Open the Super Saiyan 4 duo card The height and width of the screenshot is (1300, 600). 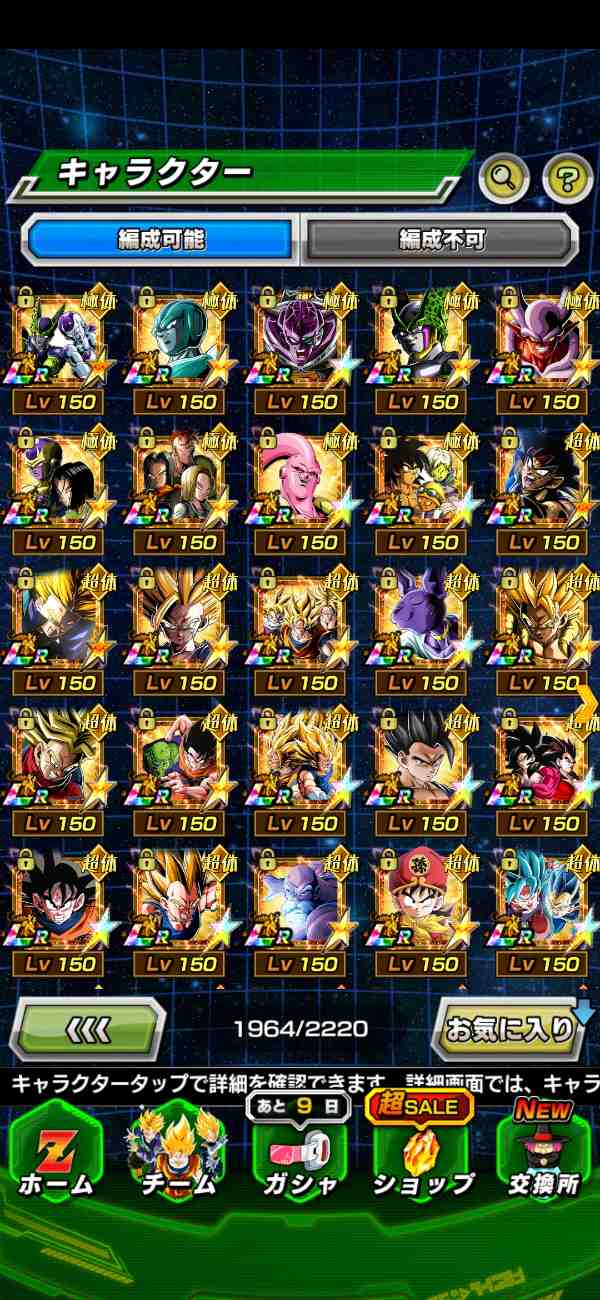(544, 760)
